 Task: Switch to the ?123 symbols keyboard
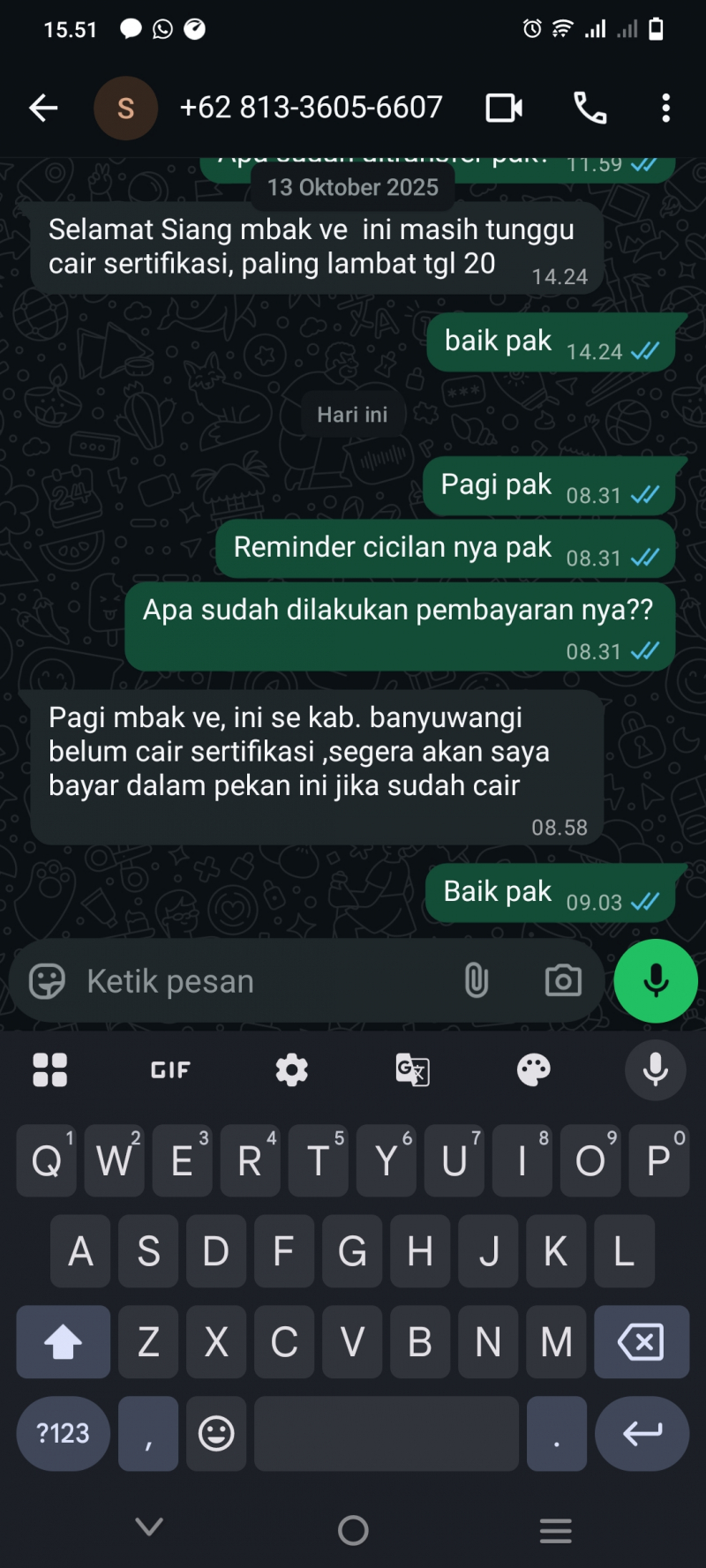click(63, 1433)
